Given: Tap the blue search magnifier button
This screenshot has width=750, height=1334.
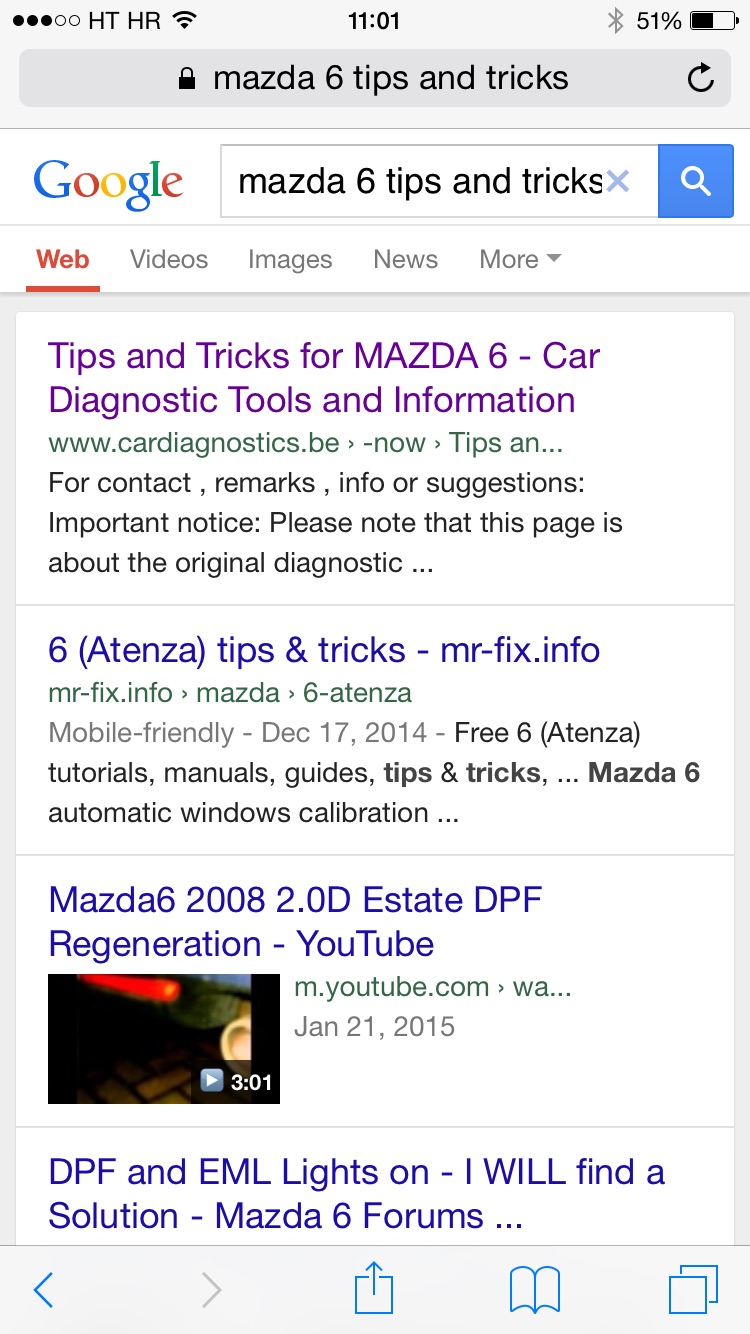Looking at the screenshot, I should click(x=695, y=181).
